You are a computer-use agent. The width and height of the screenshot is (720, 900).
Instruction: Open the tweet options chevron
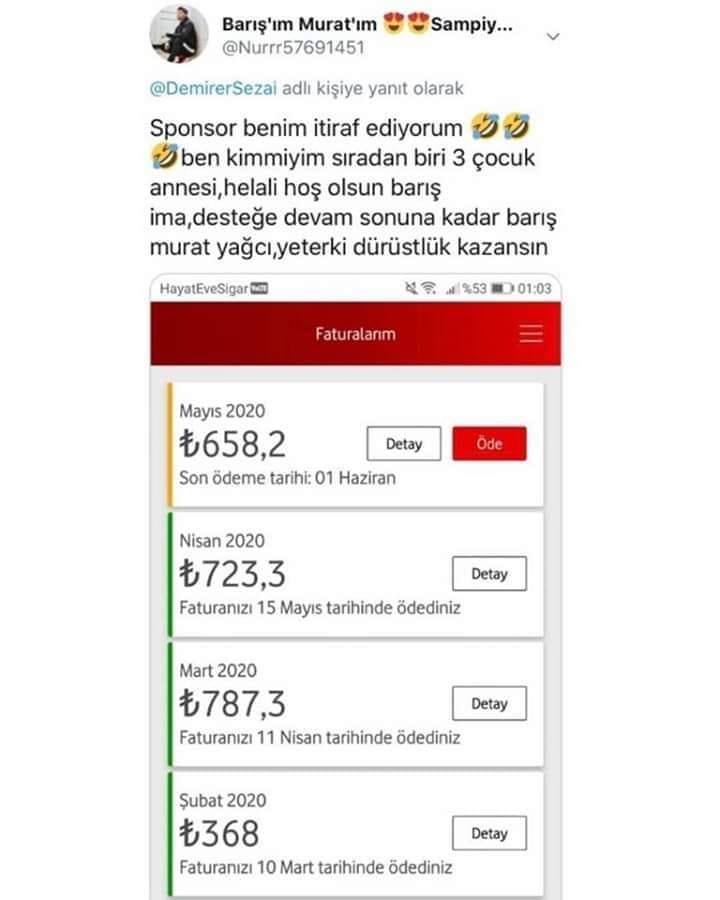pos(553,36)
